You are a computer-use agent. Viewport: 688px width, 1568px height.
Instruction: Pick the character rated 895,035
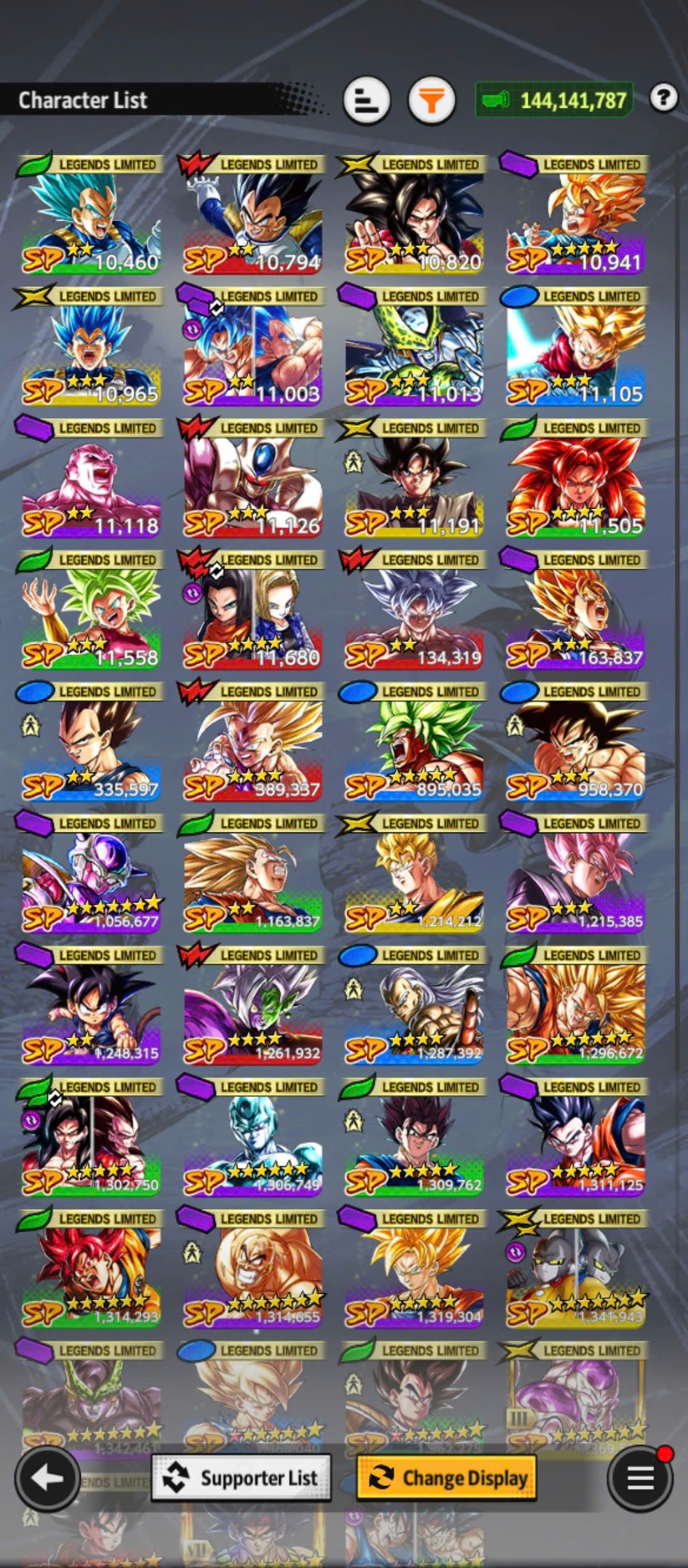click(414, 747)
